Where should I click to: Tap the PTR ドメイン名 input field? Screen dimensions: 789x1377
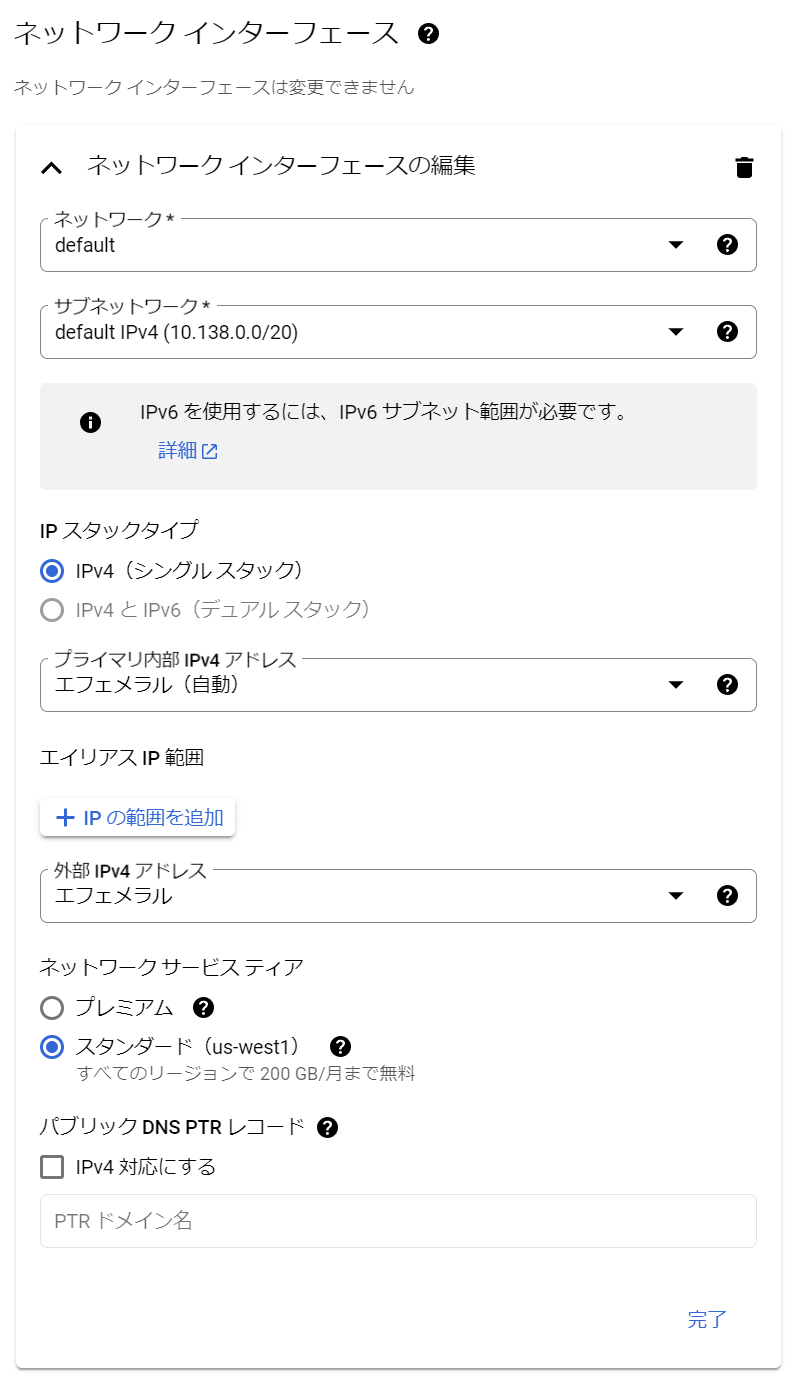pos(398,1221)
